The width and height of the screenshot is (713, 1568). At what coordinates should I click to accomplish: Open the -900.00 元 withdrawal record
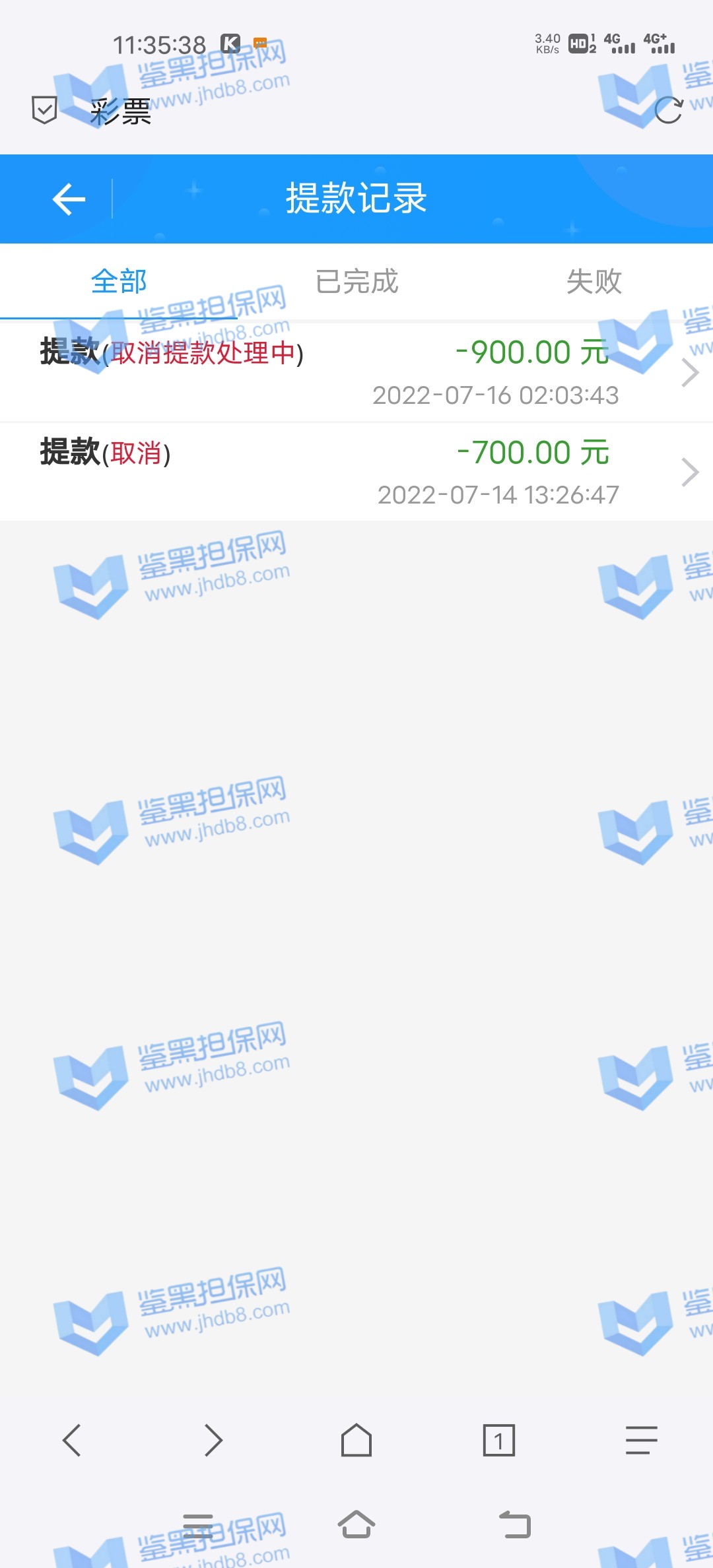point(356,372)
